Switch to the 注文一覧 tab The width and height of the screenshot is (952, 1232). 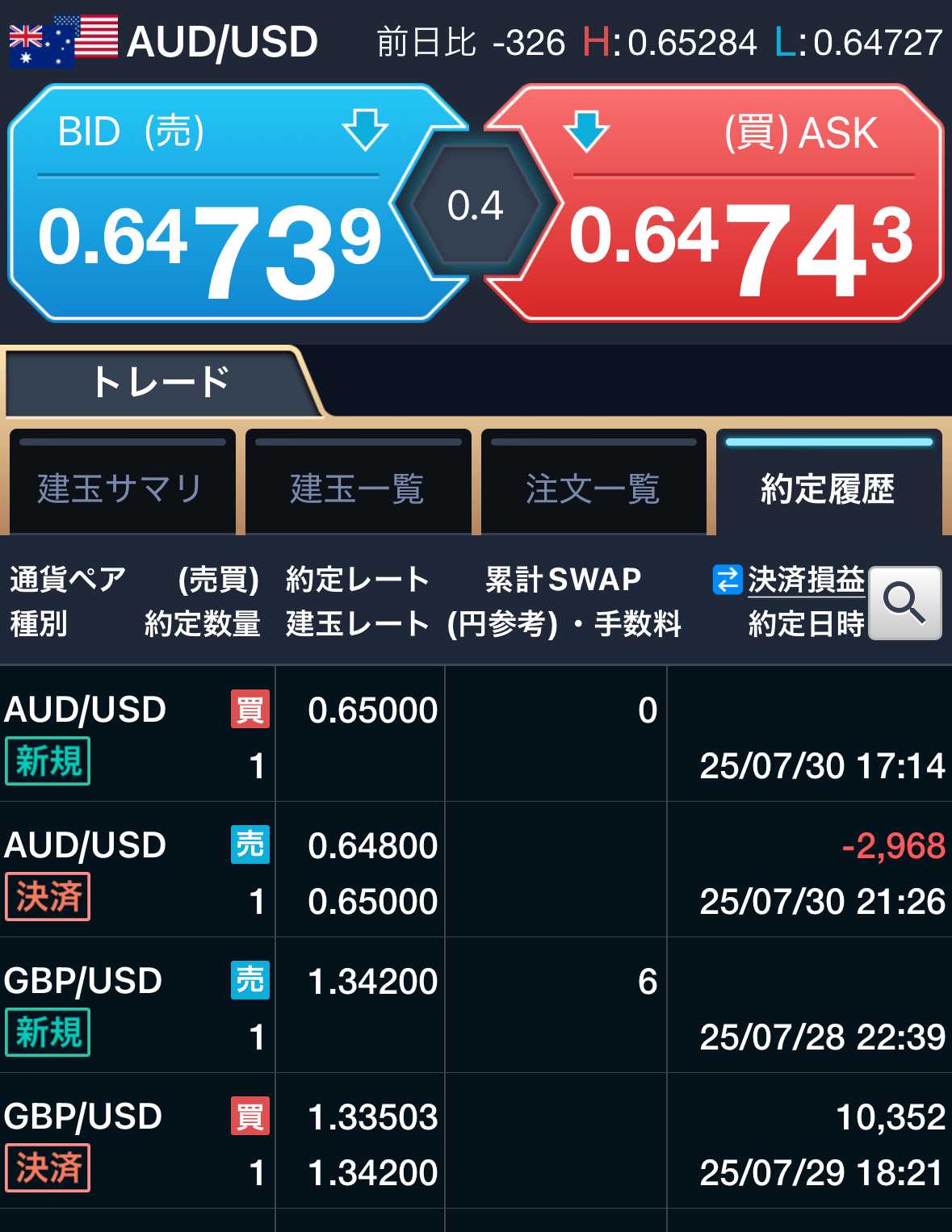point(593,483)
